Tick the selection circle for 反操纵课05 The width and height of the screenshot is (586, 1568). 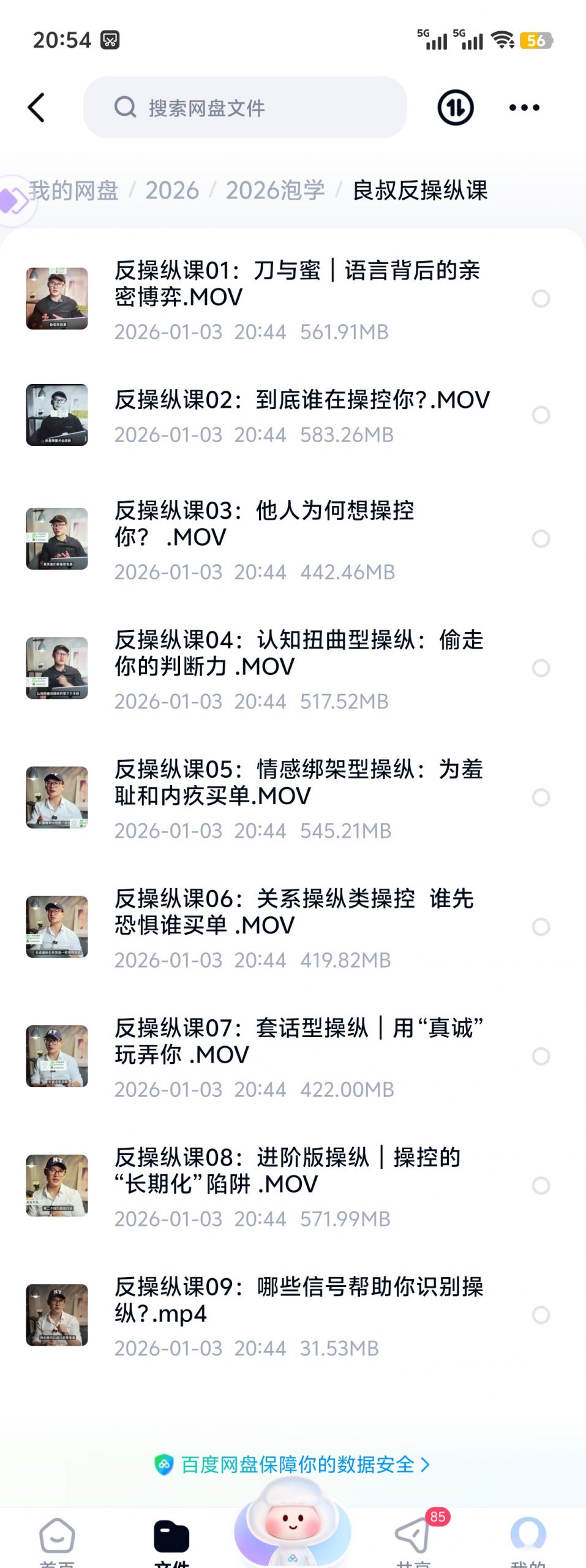coord(541,797)
